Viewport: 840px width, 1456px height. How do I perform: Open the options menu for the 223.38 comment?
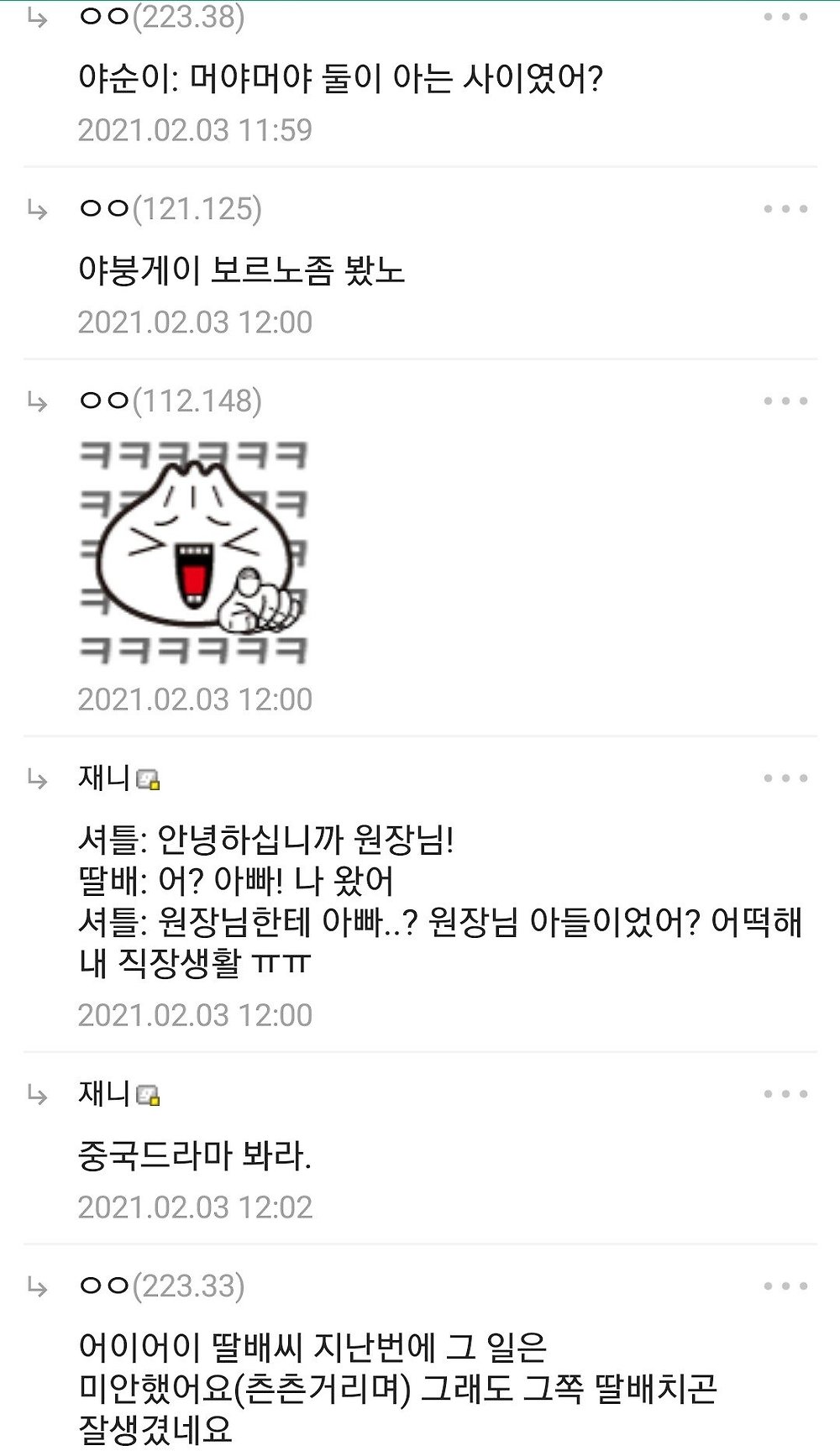click(785, 18)
